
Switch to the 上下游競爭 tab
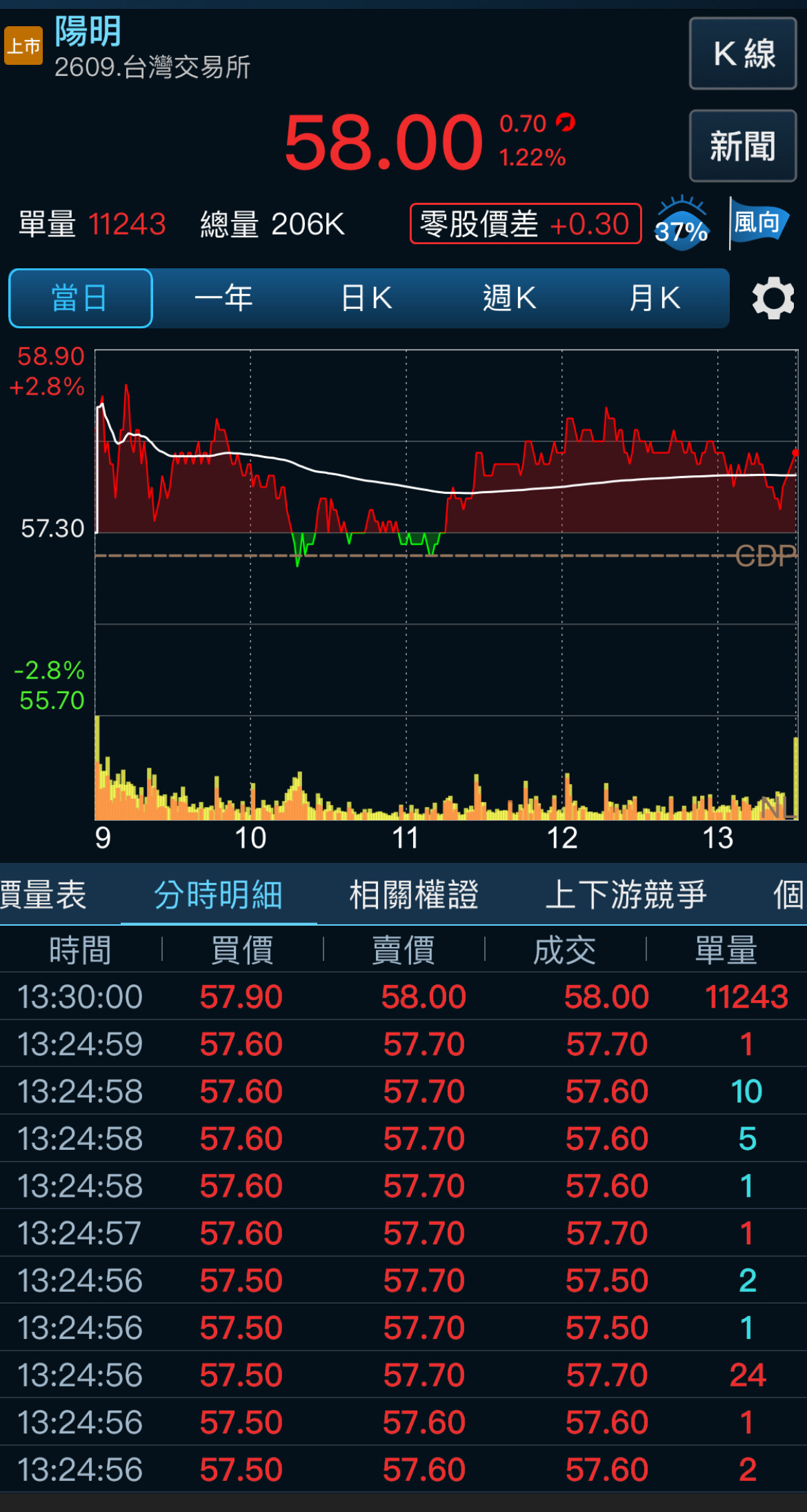coord(626,895)
